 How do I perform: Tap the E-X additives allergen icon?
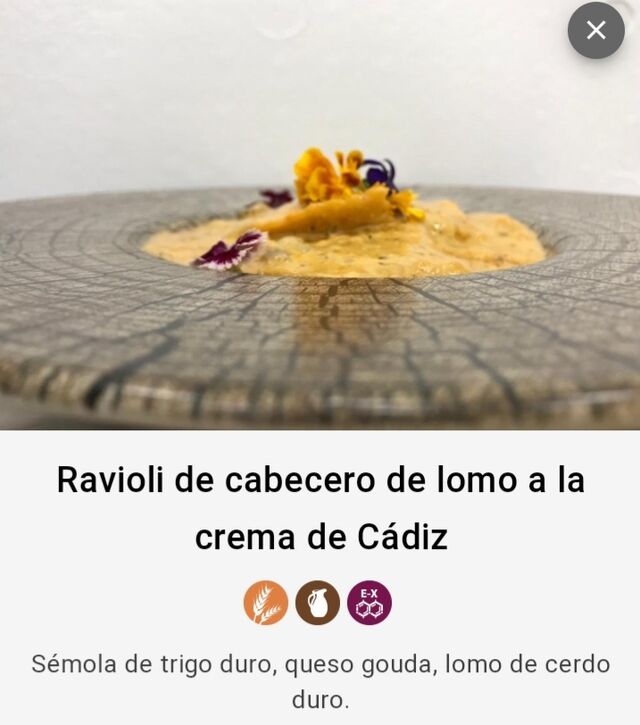(369, 603)
